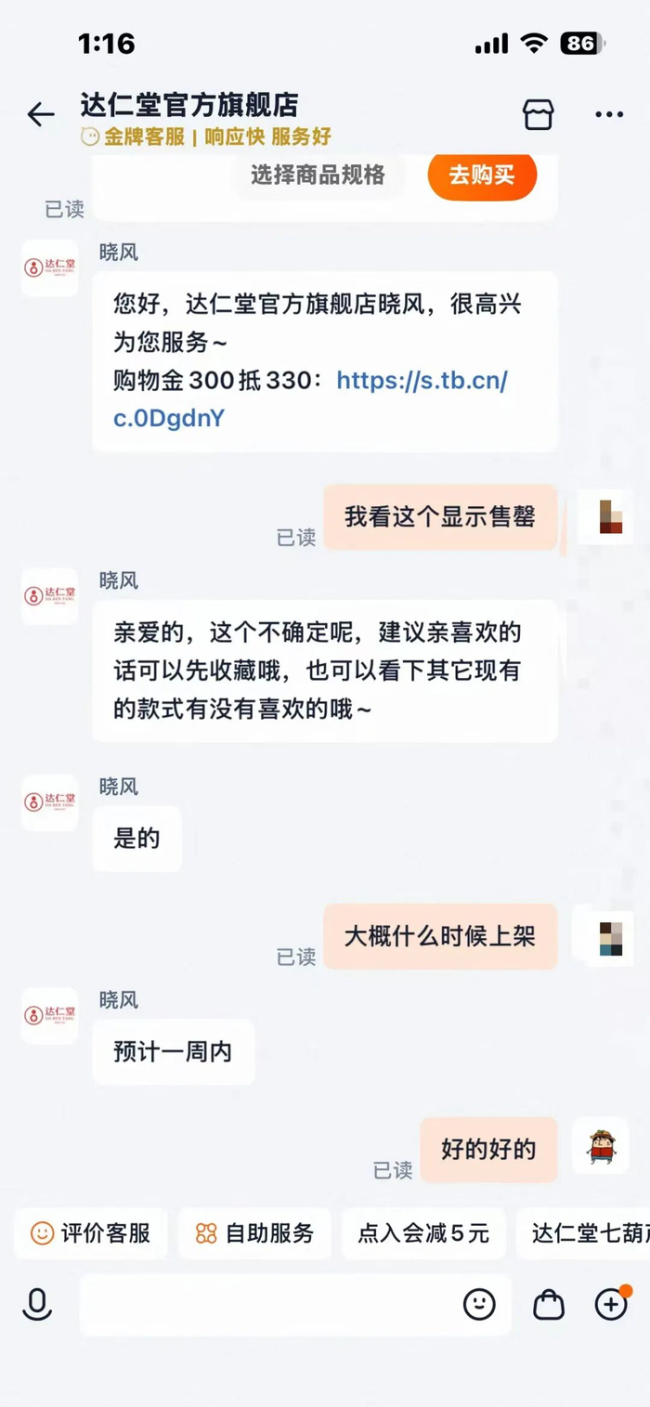This screenshot has height=1407, width=650.
Task: Open the 自助服务 chip
Action: coord(254,1233)
